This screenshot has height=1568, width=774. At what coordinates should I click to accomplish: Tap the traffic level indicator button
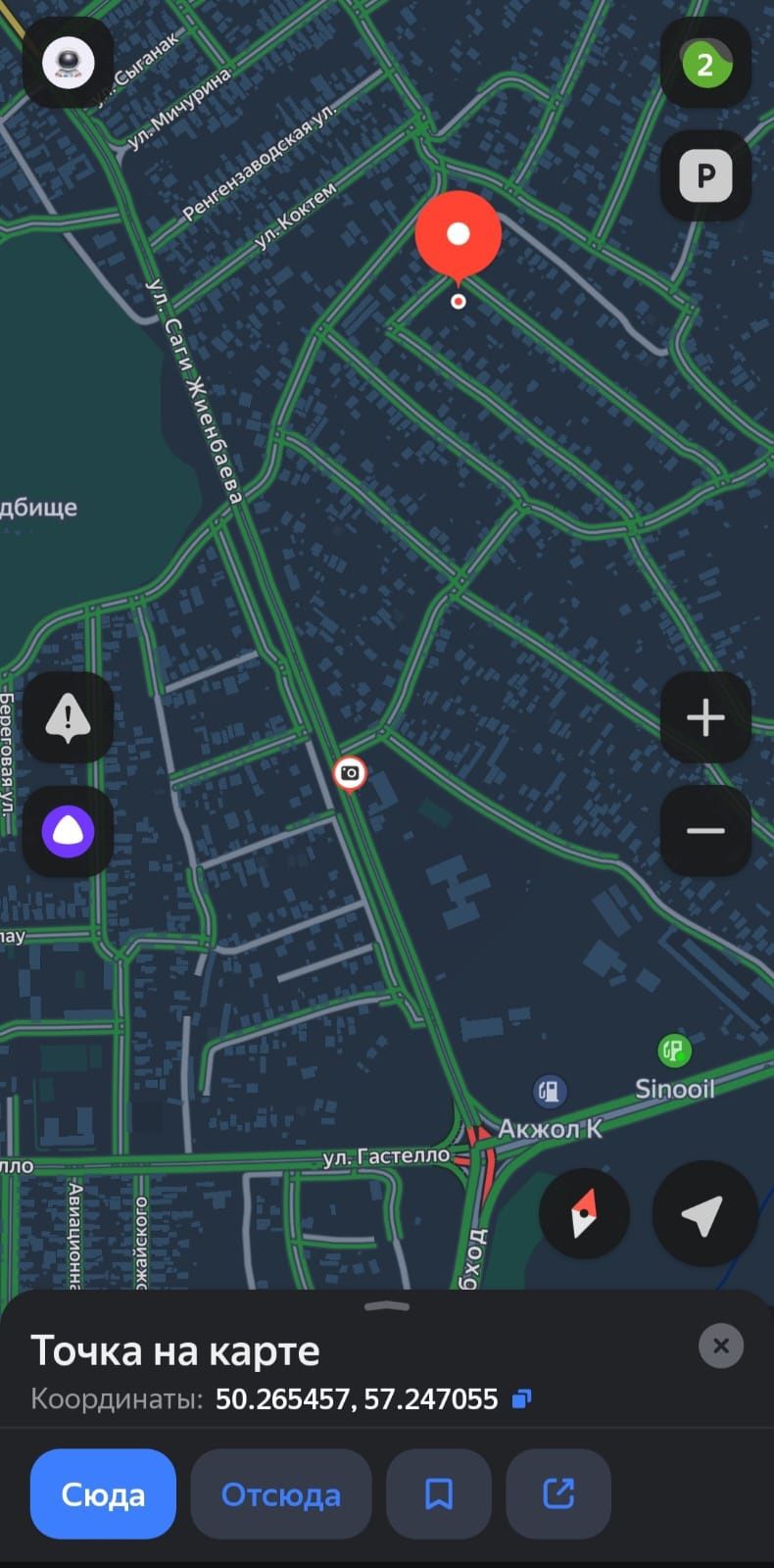click(704, 64)
